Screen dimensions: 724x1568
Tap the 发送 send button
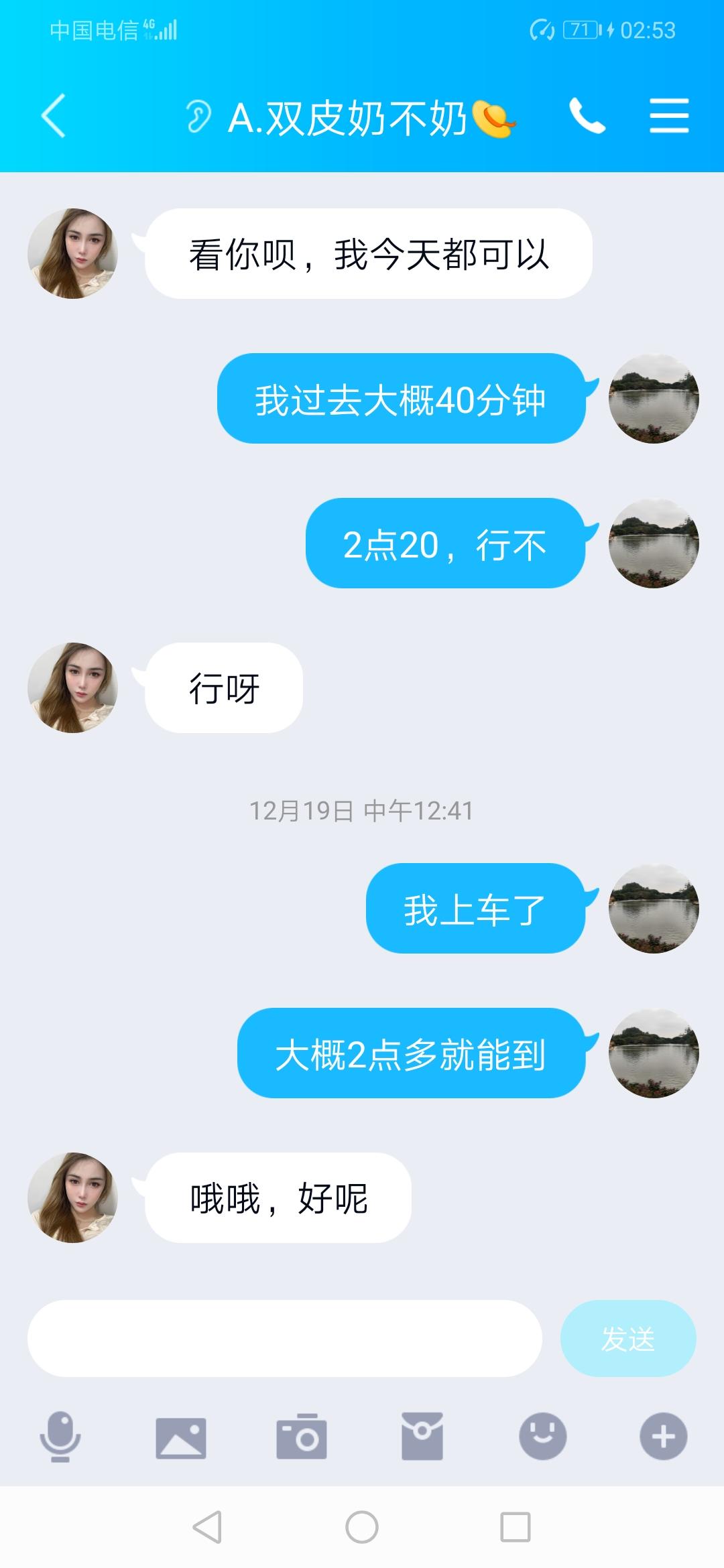[x=627, y=1339]
